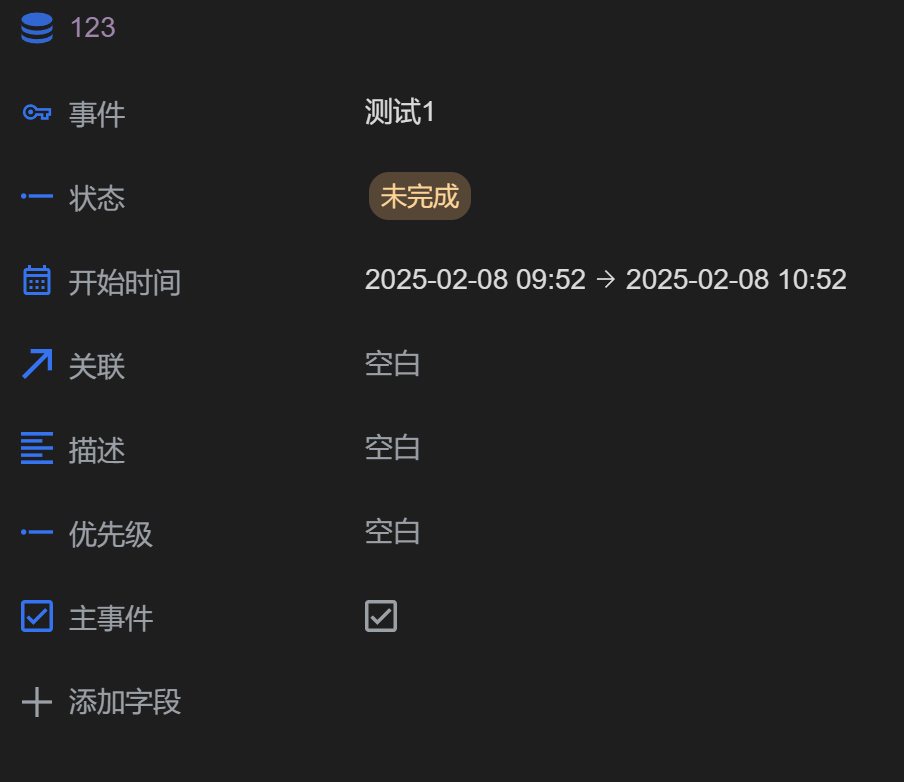904x782 pixels.
Task: Set the empty 关联 field
Action: (392, 364)
